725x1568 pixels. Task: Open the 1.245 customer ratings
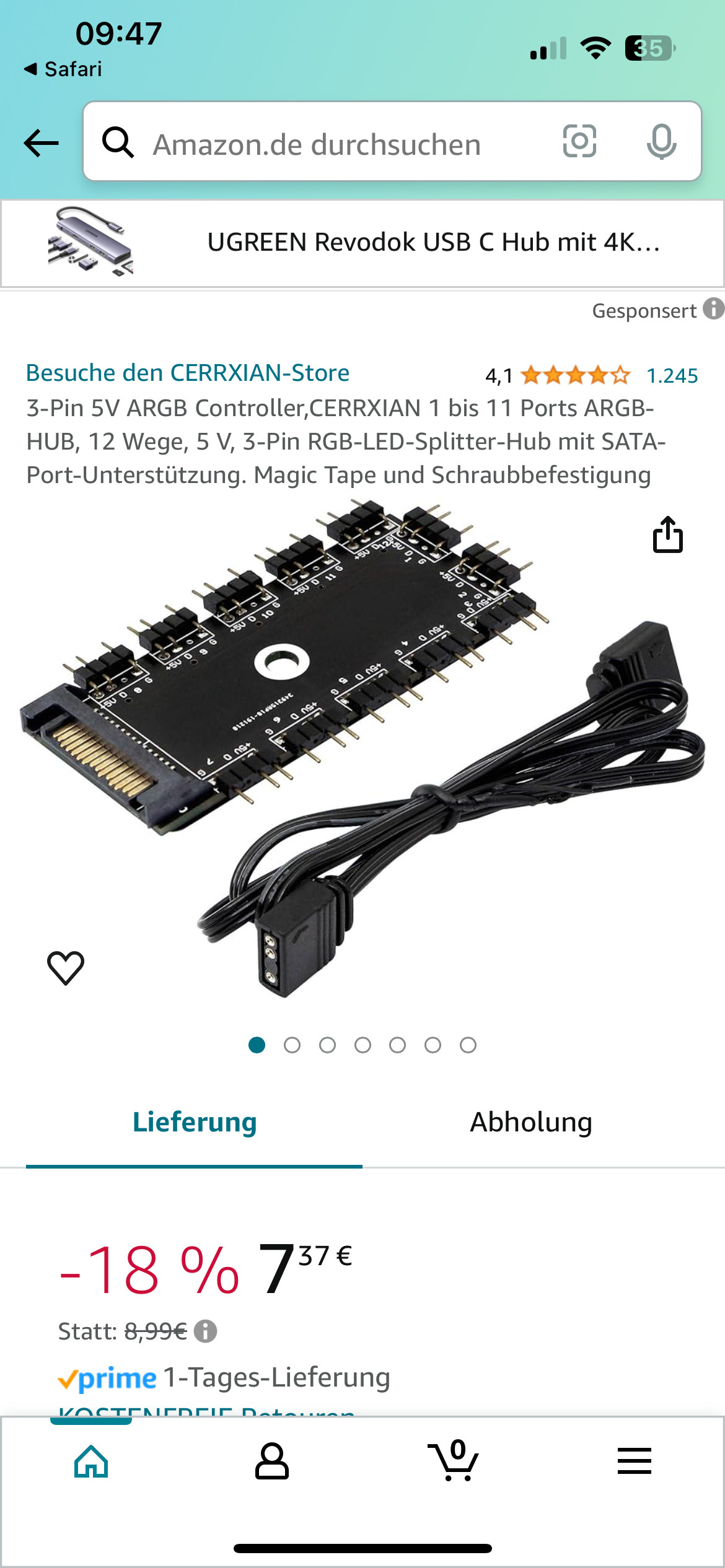pos(672,375)
